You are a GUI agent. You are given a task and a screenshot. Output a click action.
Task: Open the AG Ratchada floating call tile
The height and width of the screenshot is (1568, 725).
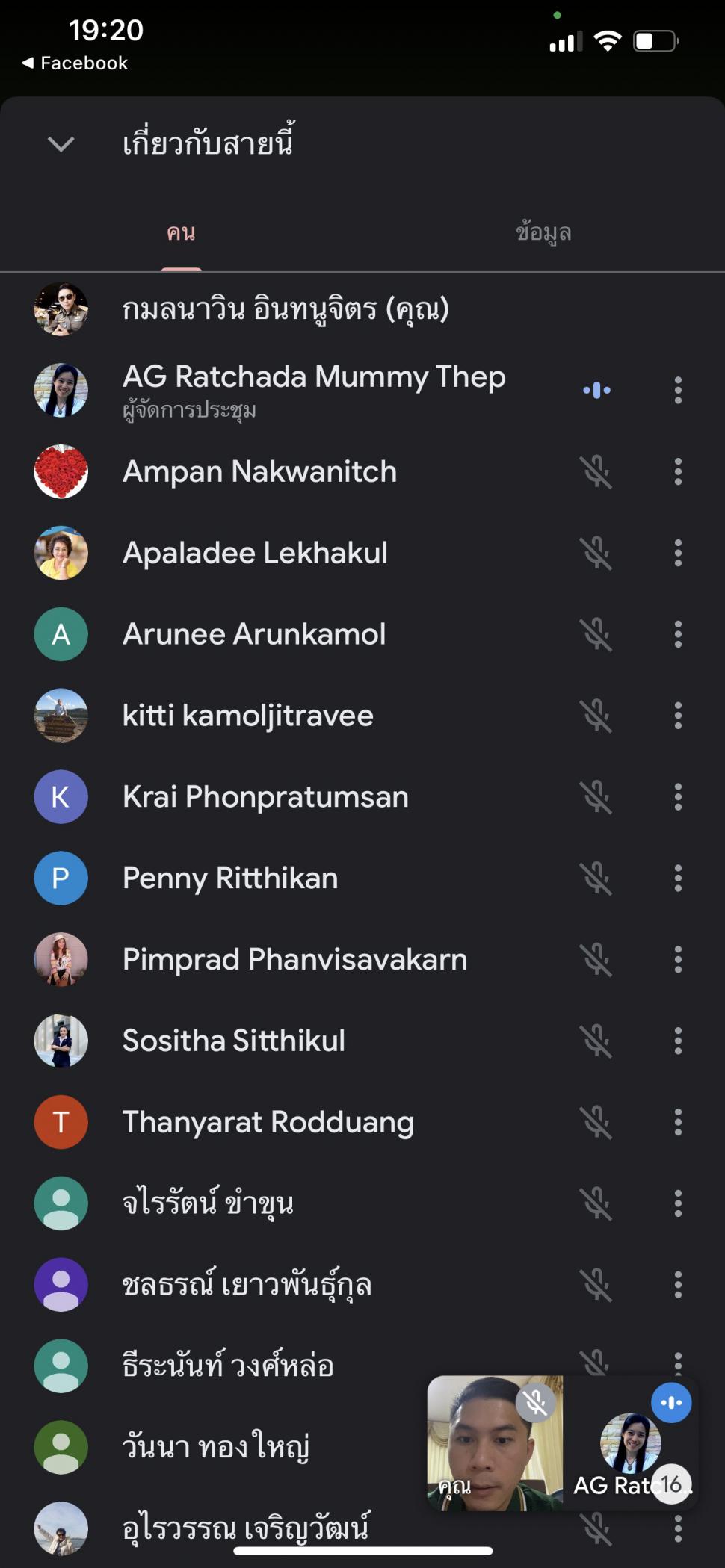[631, 1443]
